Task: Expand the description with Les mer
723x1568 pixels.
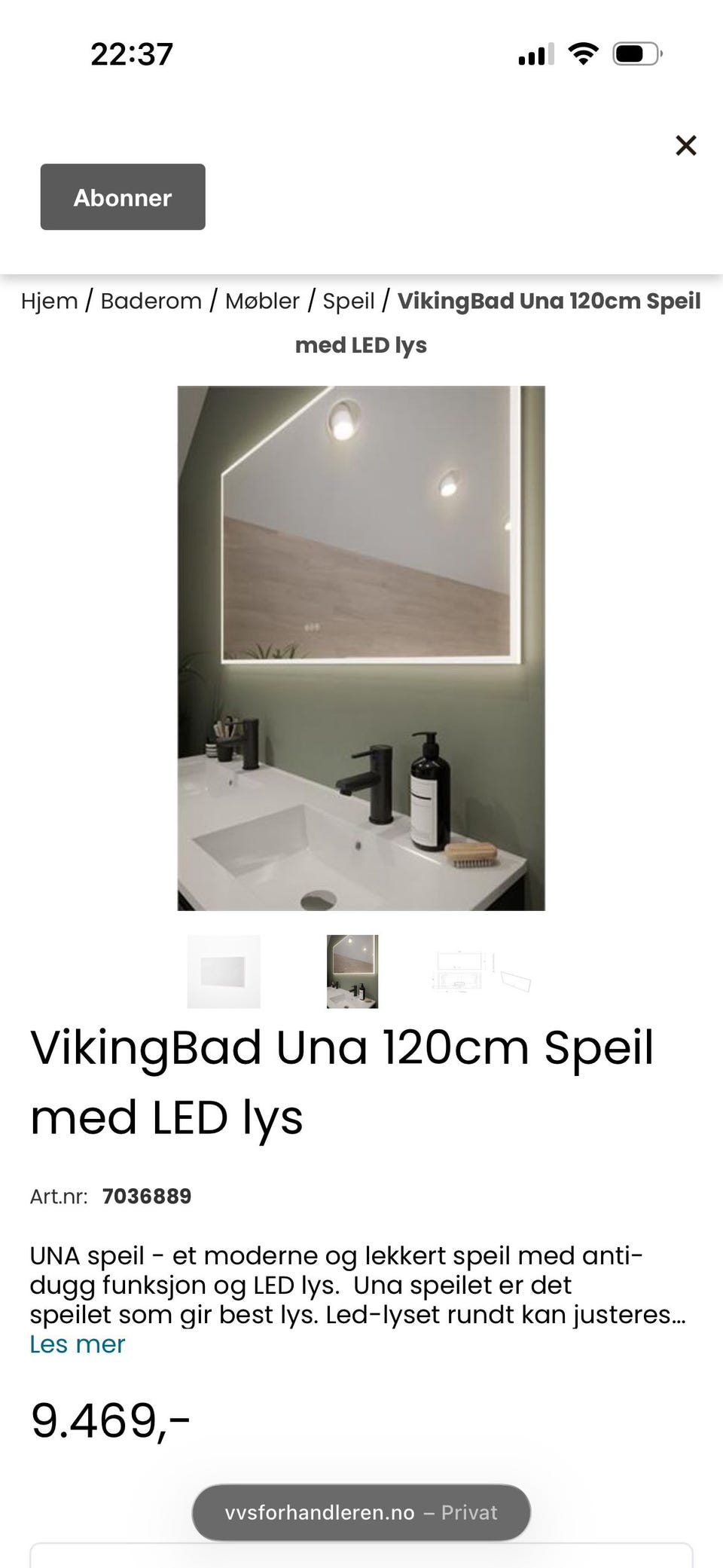Action: pos(77,1343)
